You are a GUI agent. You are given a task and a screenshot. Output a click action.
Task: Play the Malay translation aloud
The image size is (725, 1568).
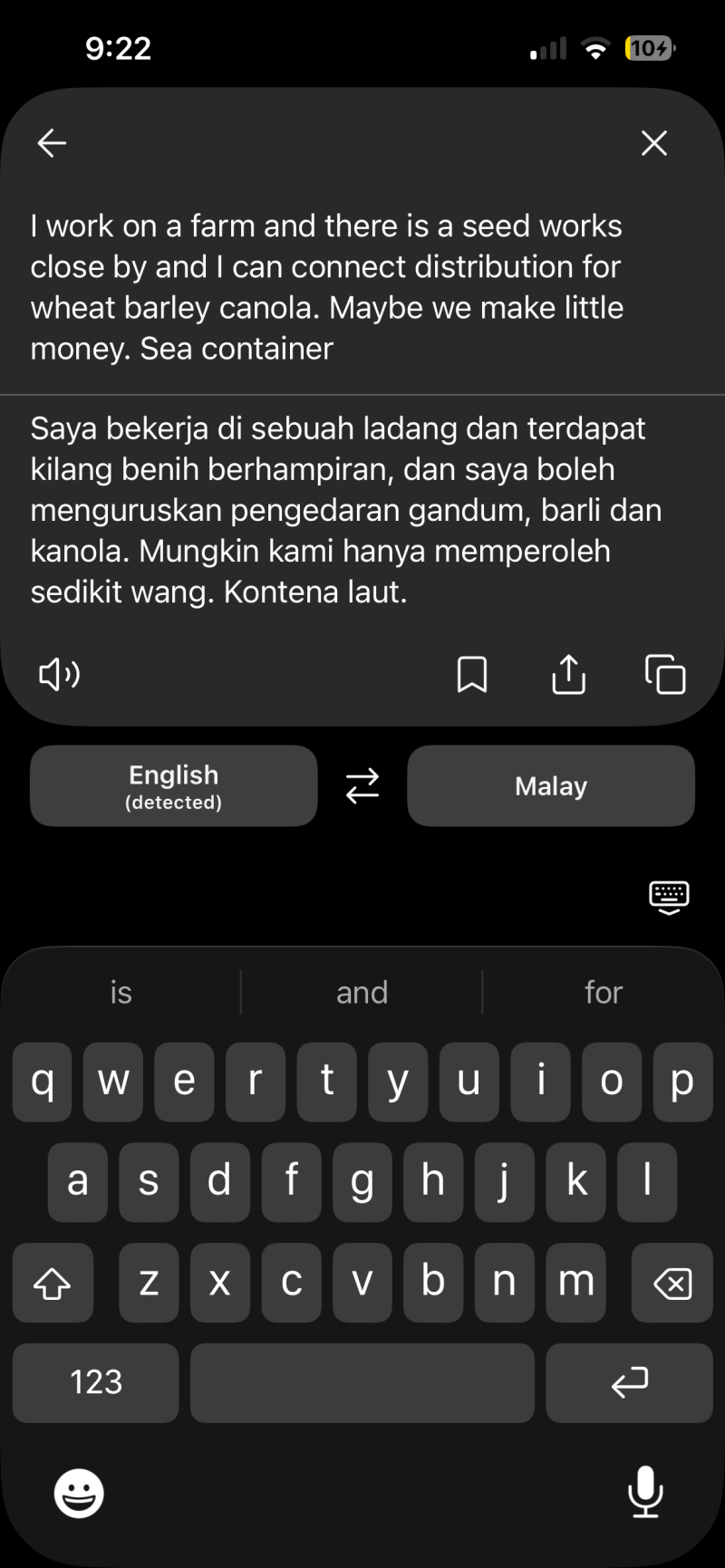(x=59, y=674)
